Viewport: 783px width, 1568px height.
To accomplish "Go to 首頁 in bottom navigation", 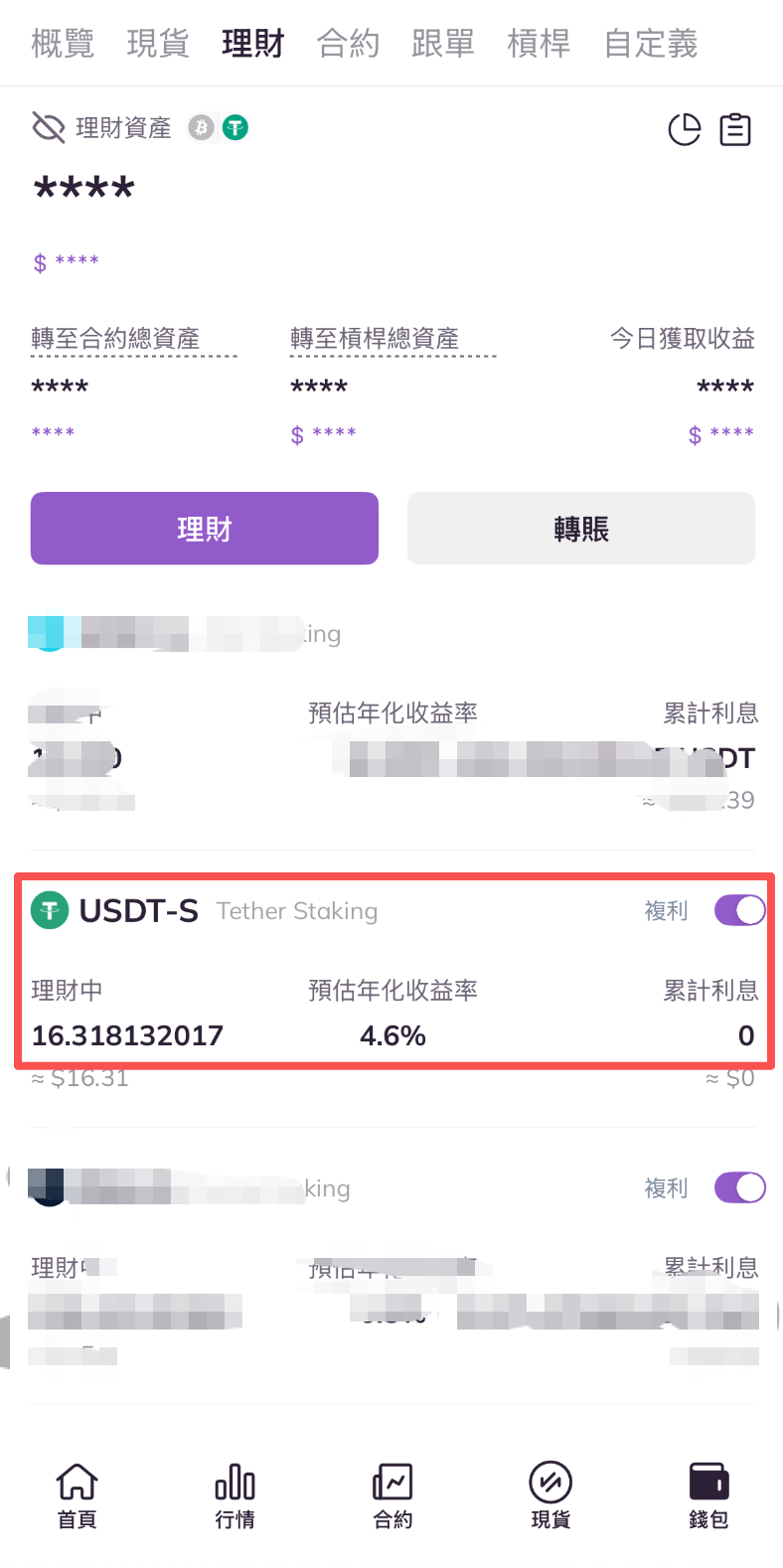I will tap(77, 1494).
